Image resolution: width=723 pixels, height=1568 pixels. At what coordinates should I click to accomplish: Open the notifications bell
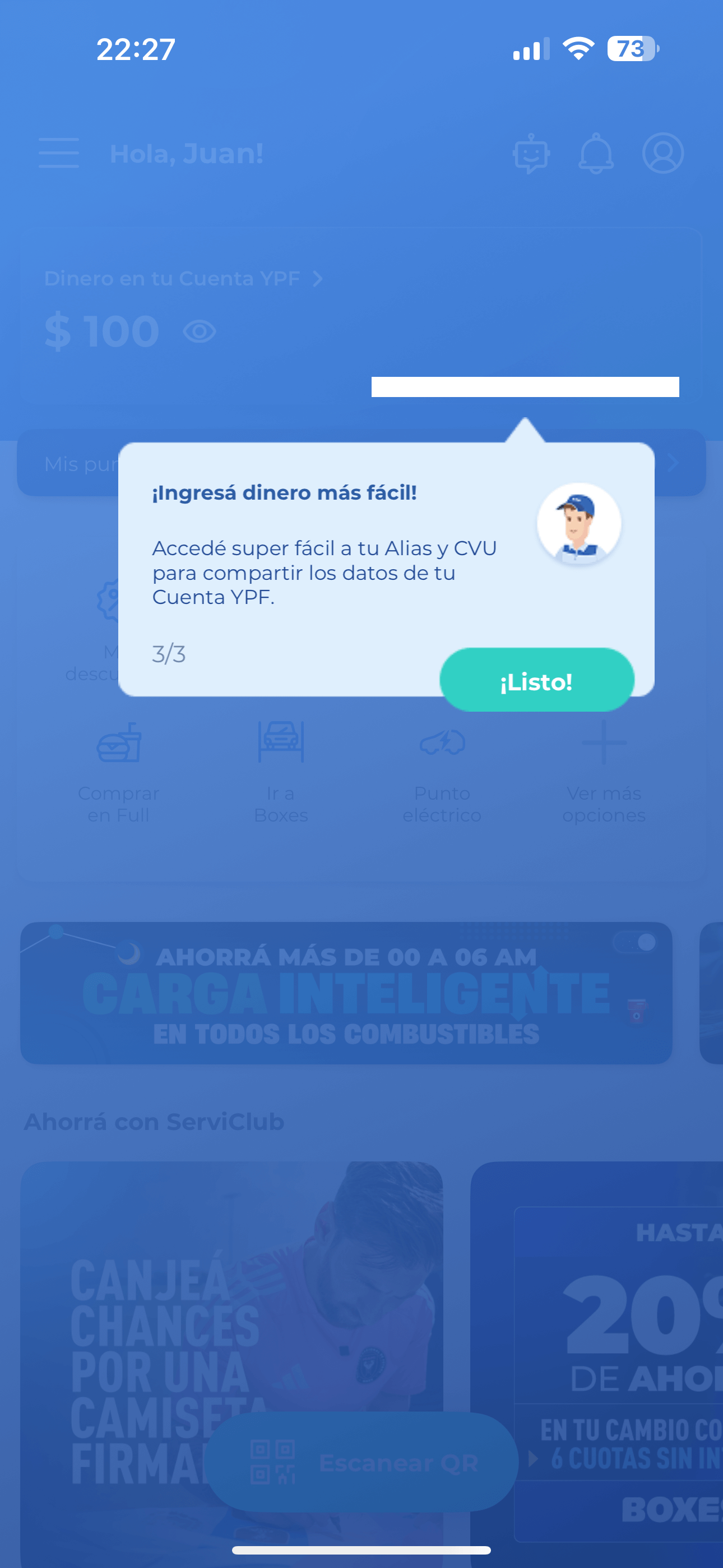595,154
